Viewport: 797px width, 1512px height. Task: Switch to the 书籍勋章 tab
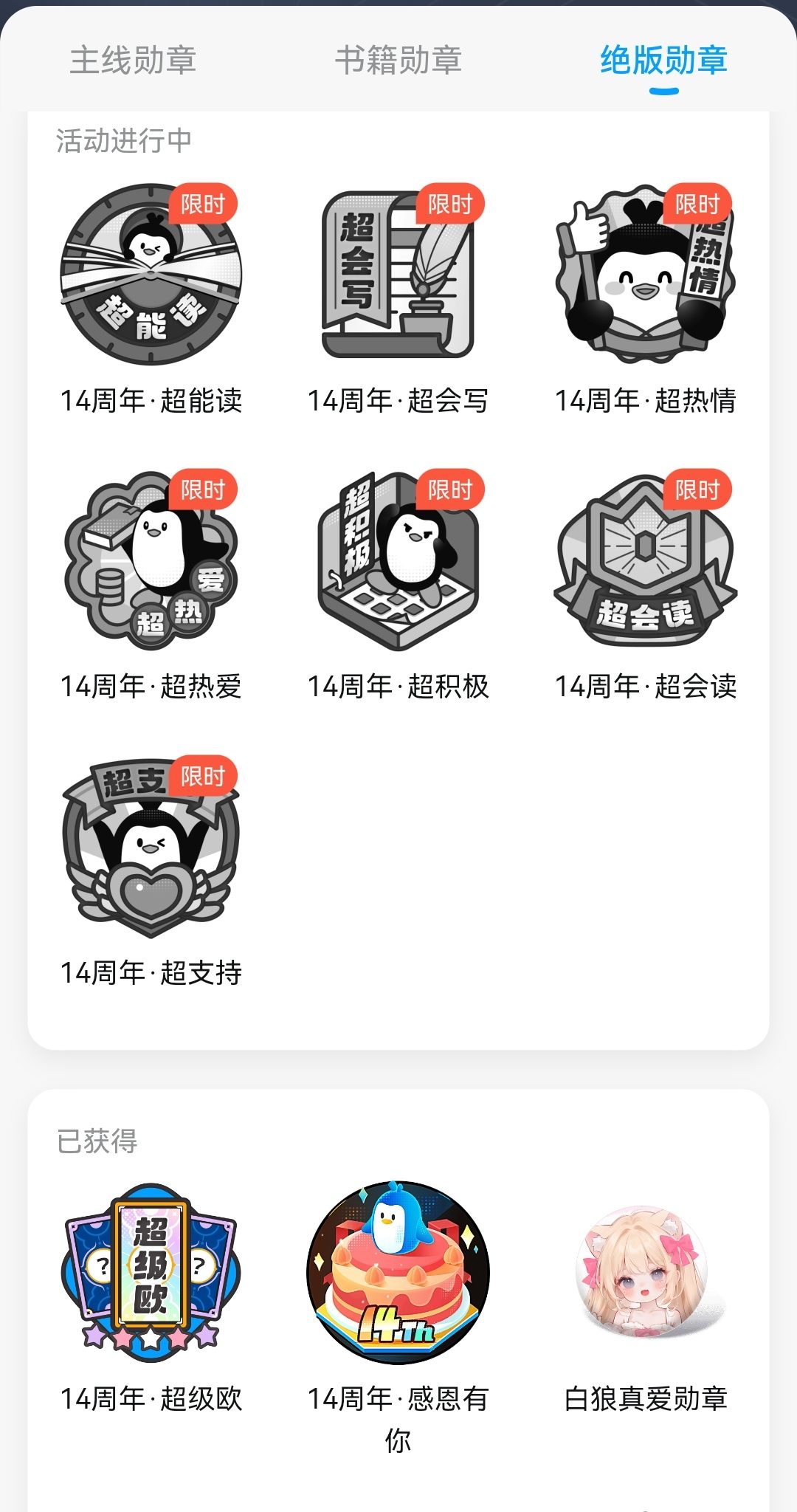pyautogui.click(x=398, y=61)
